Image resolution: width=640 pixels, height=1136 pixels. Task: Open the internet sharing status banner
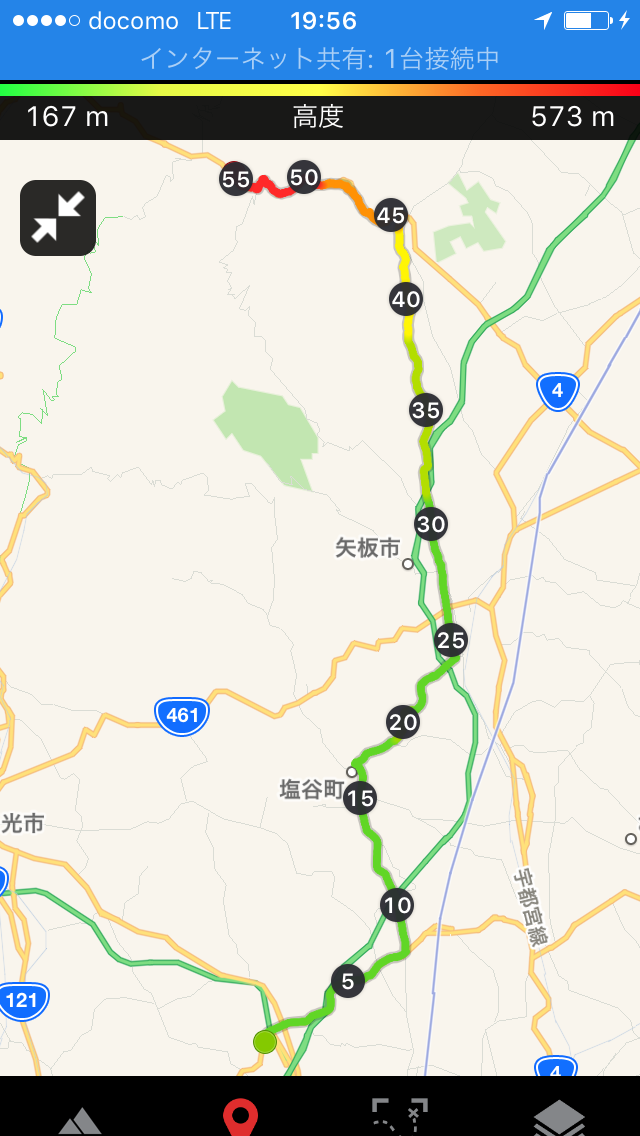pyautogui.click(x=320, y=59)
